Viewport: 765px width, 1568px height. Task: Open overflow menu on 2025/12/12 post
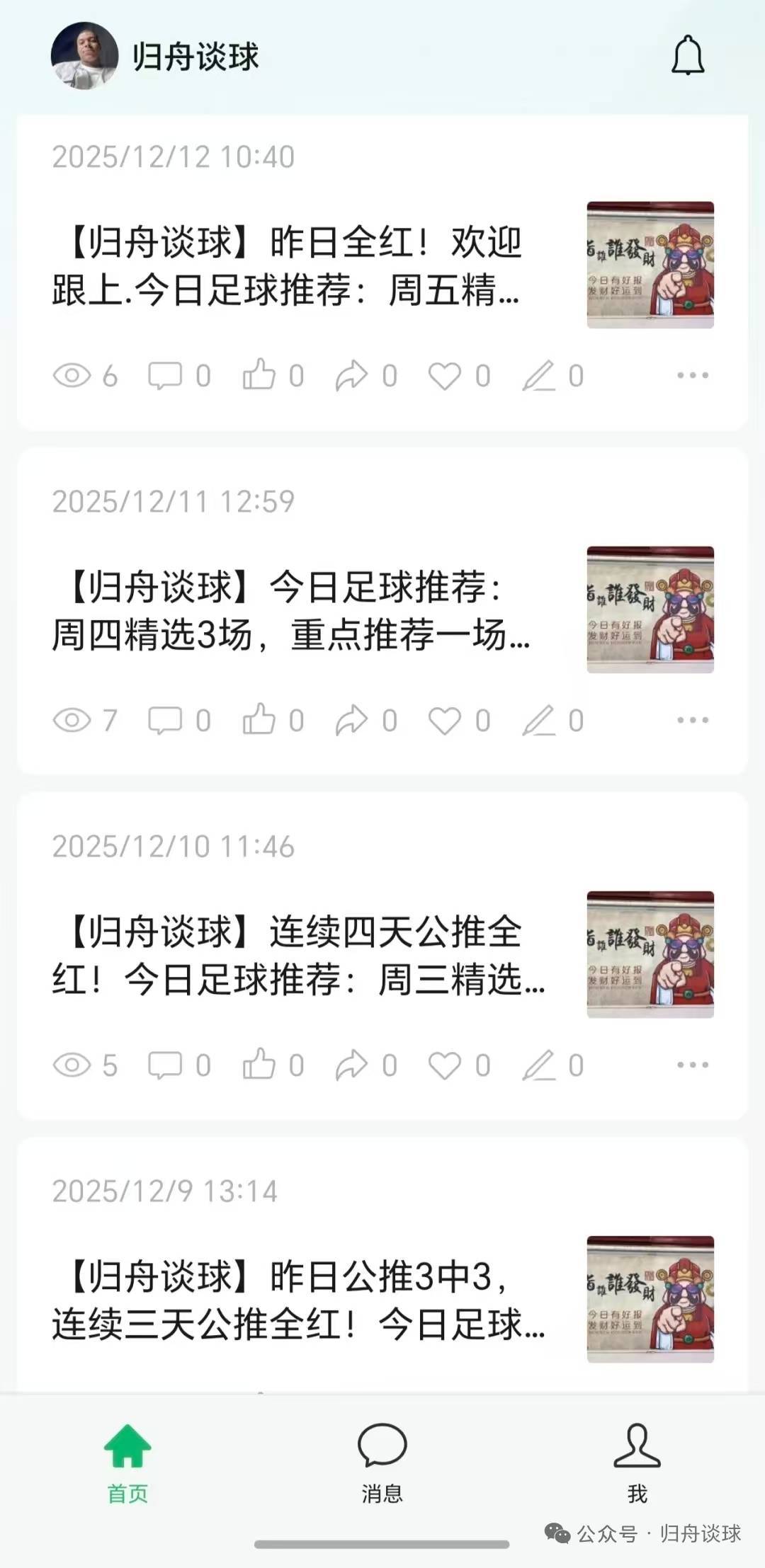click(692, 375)
